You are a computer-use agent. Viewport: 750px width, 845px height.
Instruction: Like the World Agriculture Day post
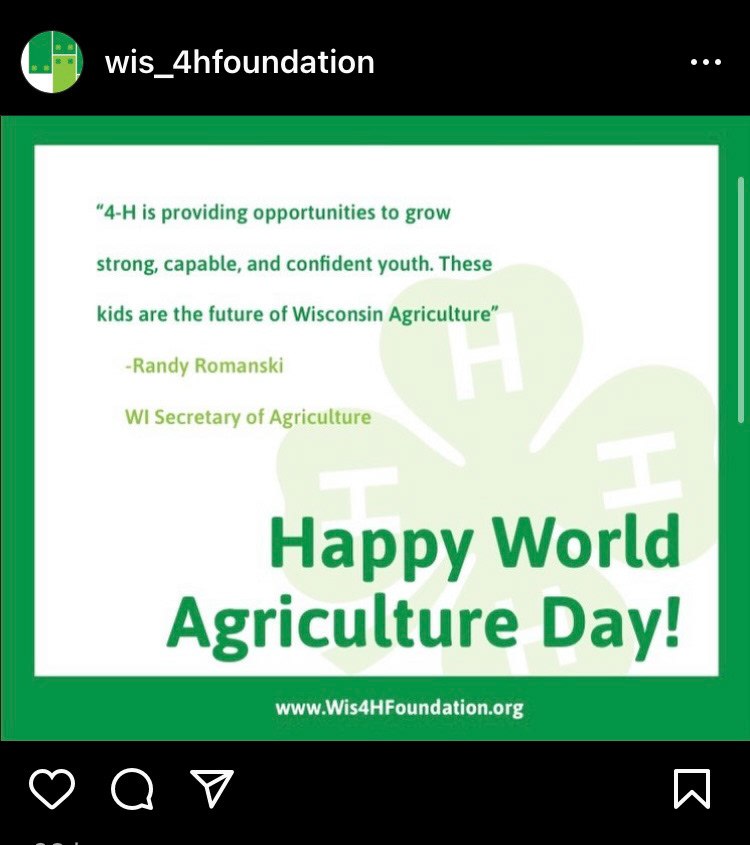52,789
